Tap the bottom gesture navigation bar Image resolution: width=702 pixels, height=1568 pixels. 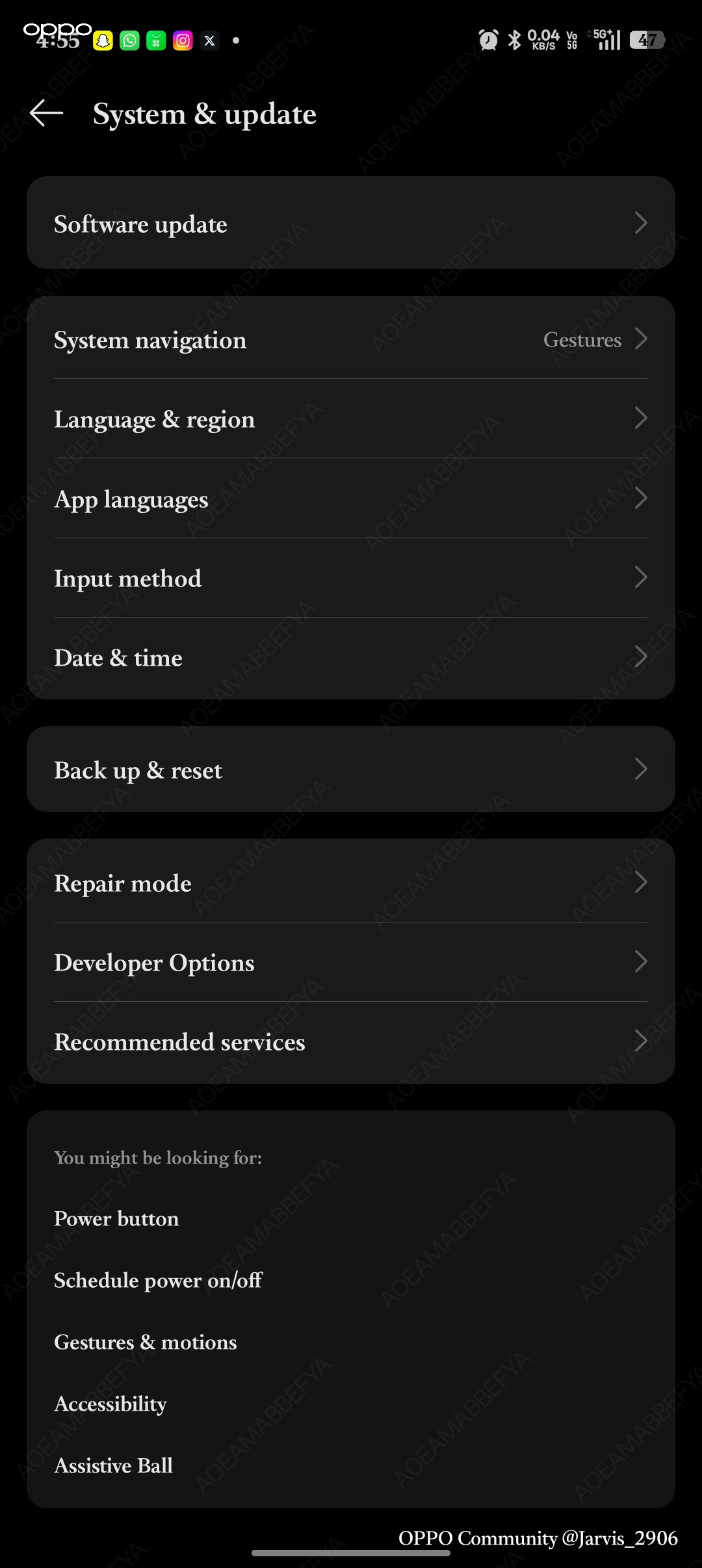351,1553
